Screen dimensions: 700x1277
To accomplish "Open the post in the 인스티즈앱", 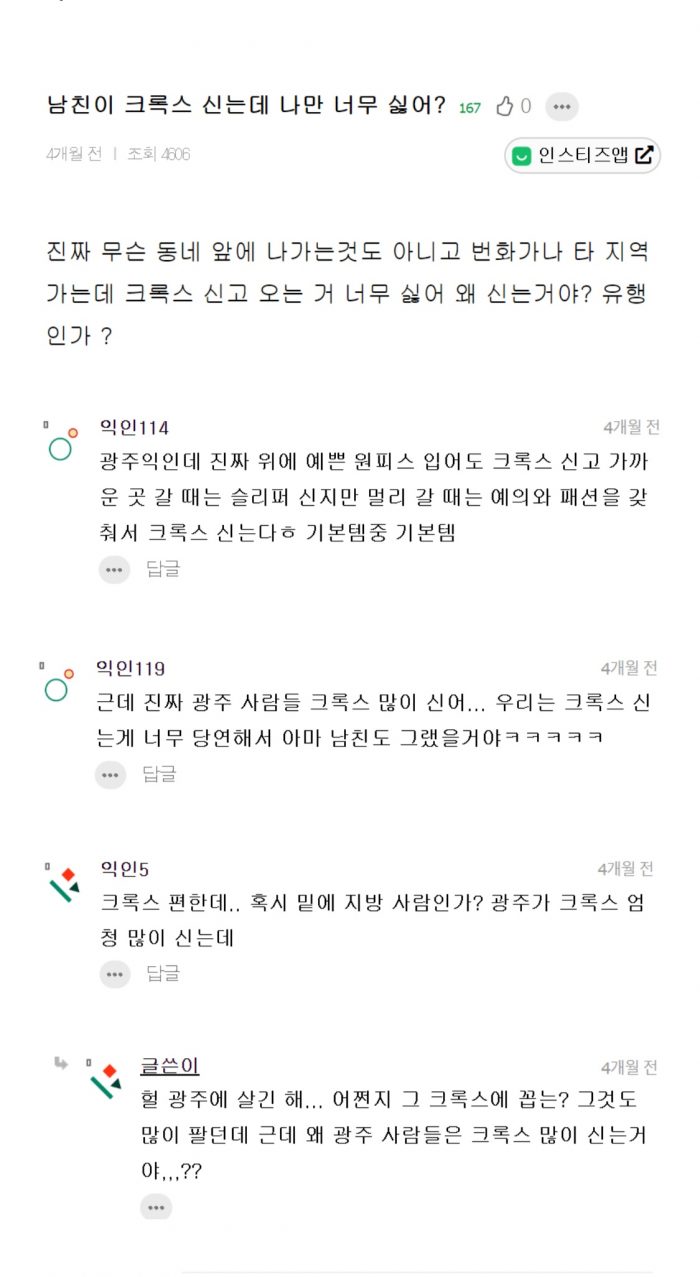I will pos(583,155).
